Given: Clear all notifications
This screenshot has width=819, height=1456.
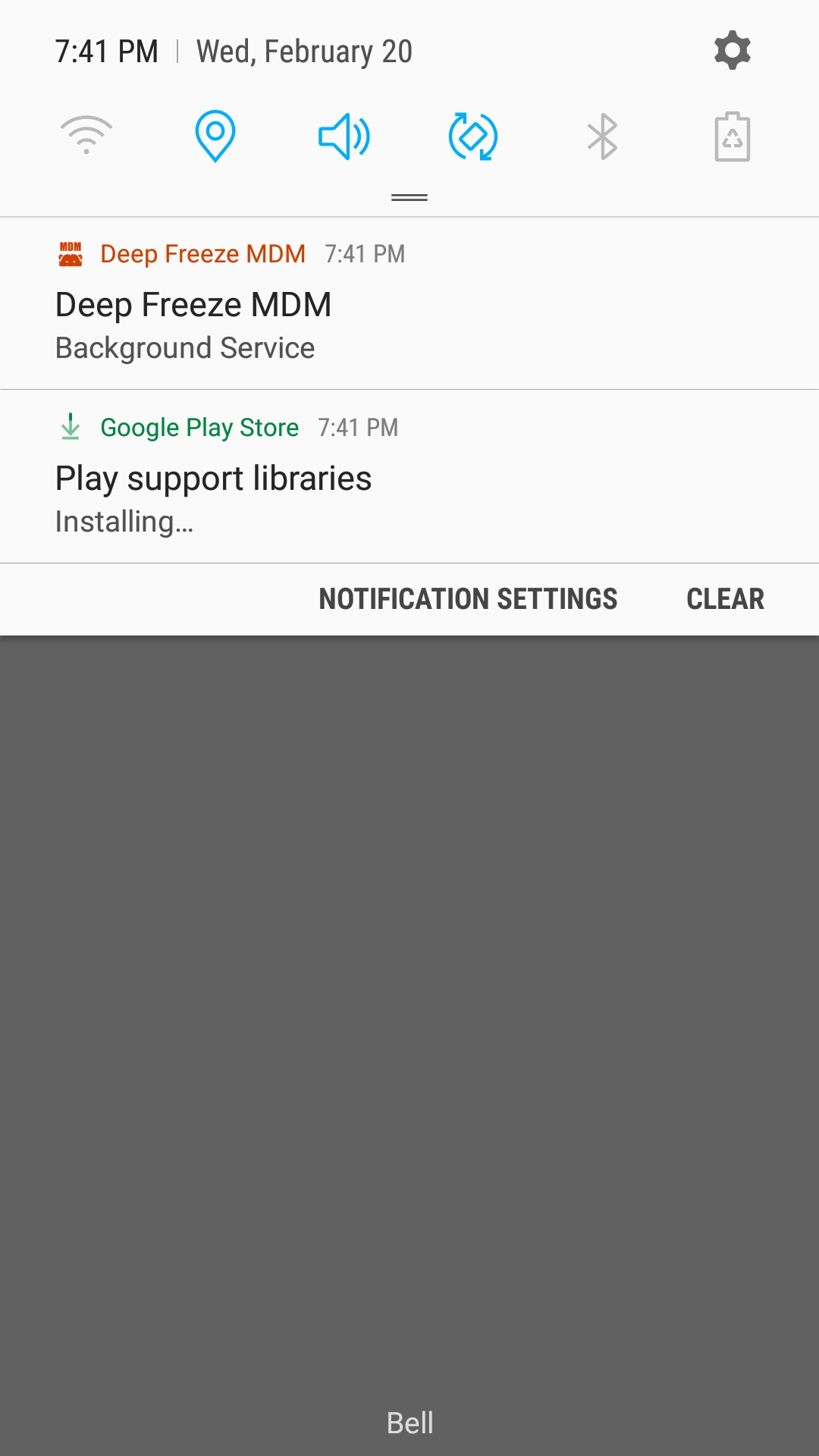Looking at the screenshot, I should pos(725,599).
